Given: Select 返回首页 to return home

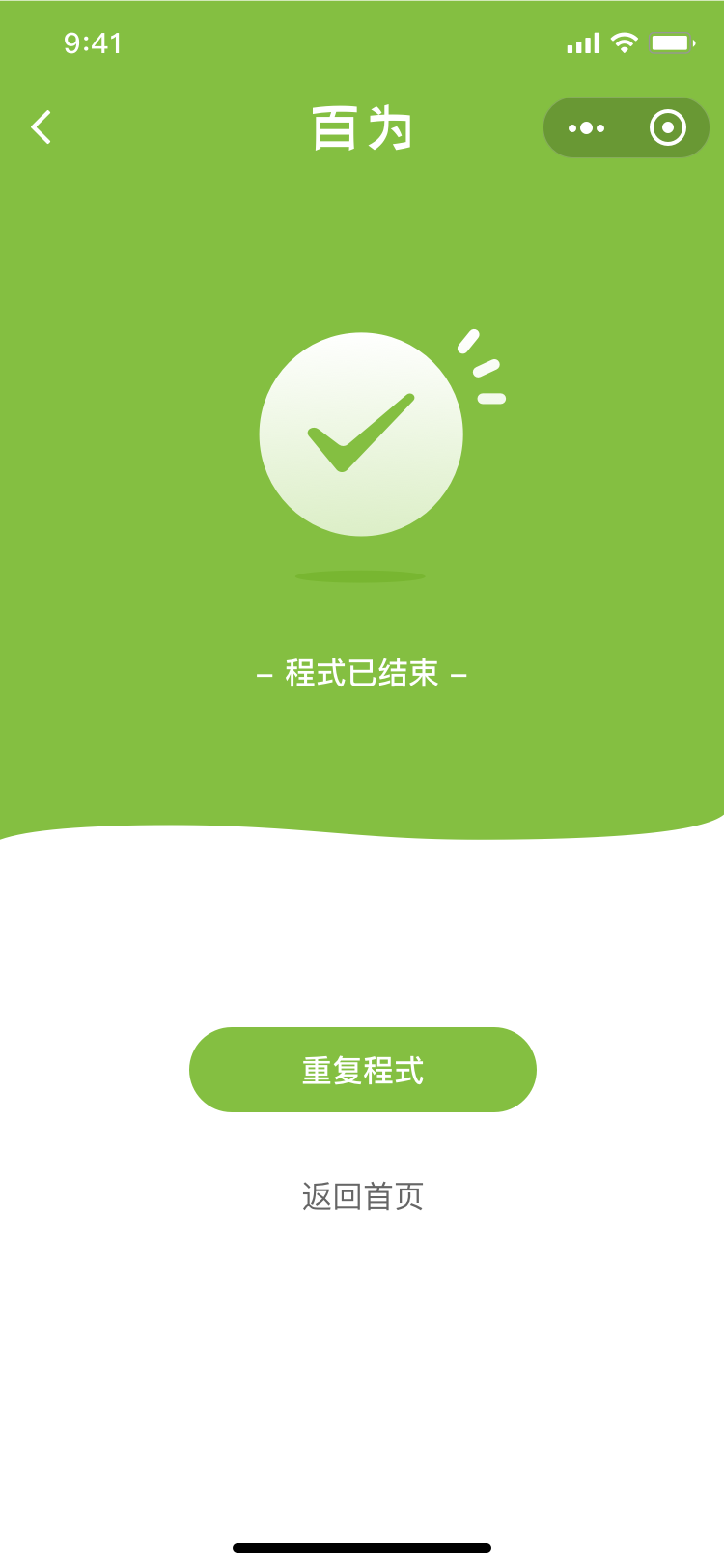Looking at the screenshot, I should tap(362, 1196).
